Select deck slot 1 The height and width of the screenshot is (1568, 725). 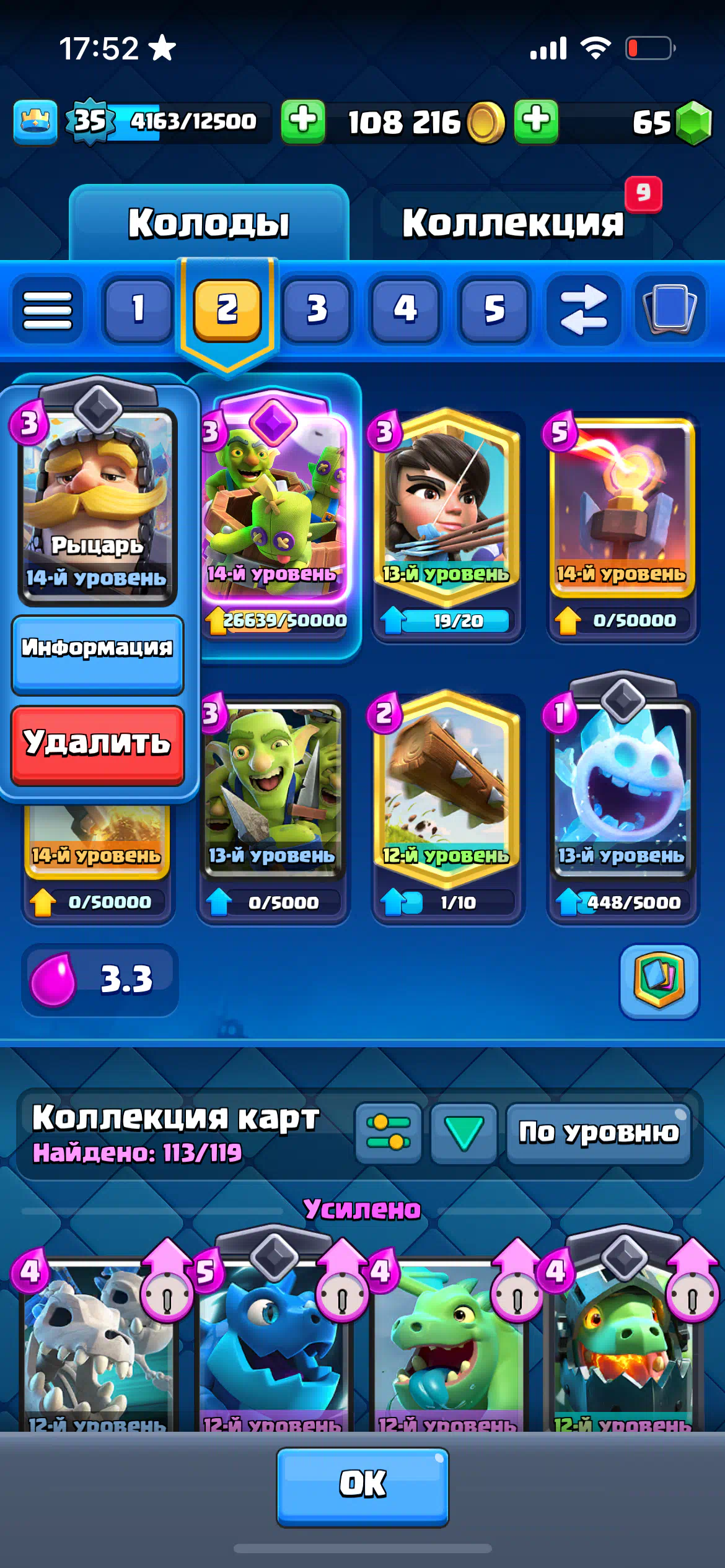coord(138,308)
